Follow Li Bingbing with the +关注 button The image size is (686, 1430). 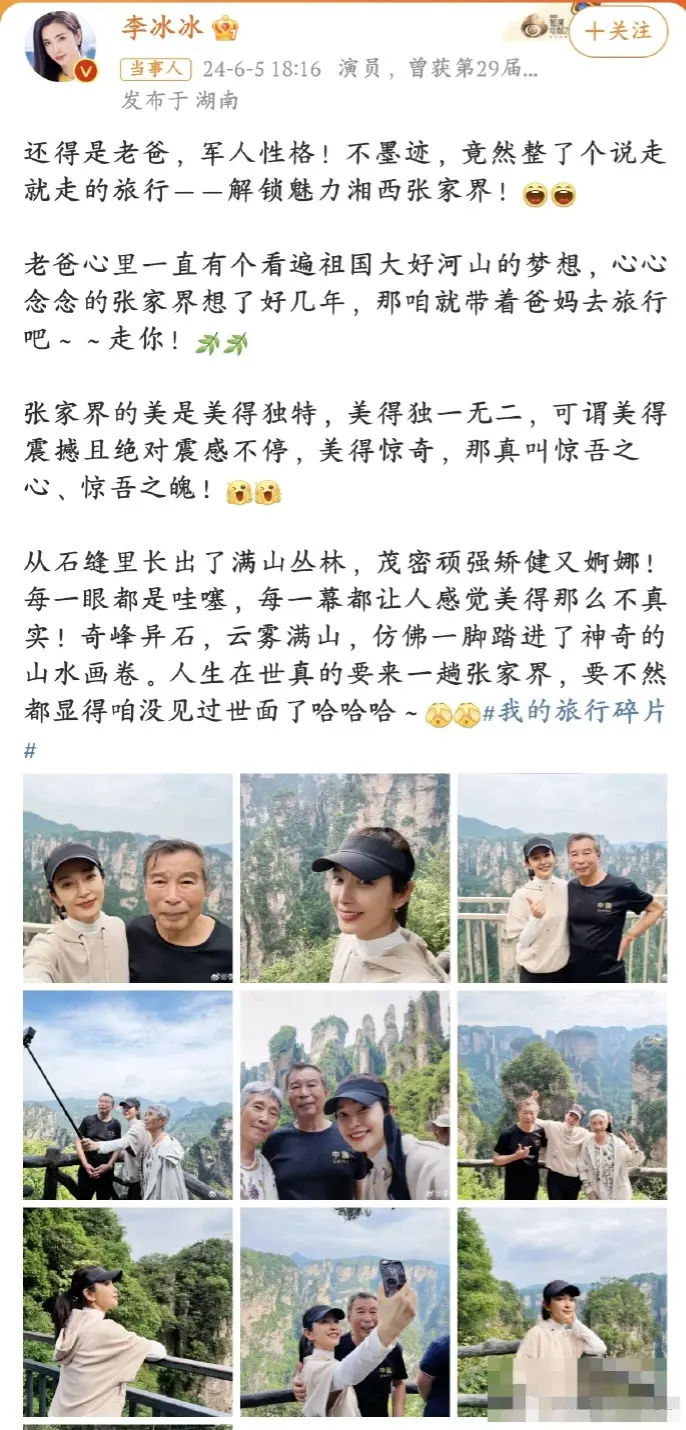tap(618, 31)
